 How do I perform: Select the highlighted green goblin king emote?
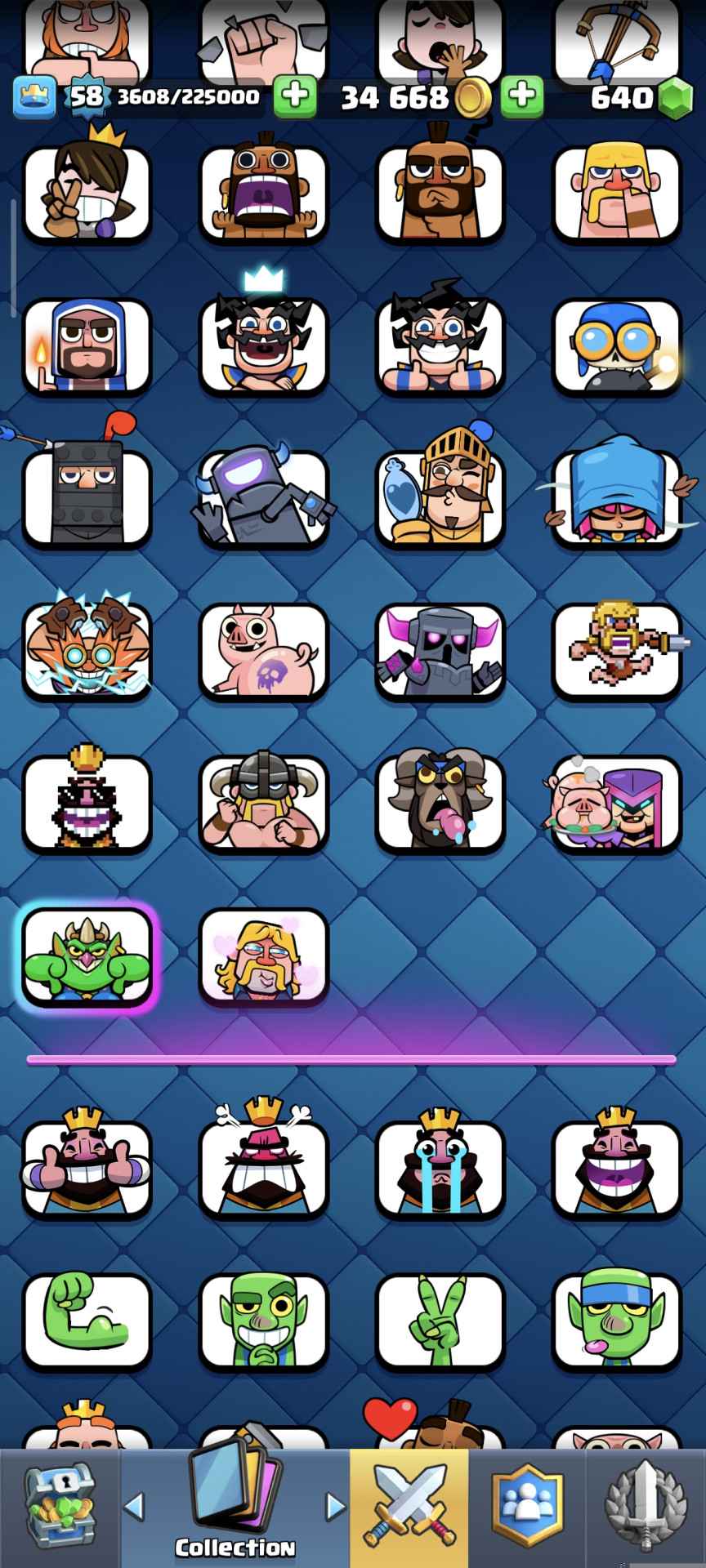pos(87,956)
